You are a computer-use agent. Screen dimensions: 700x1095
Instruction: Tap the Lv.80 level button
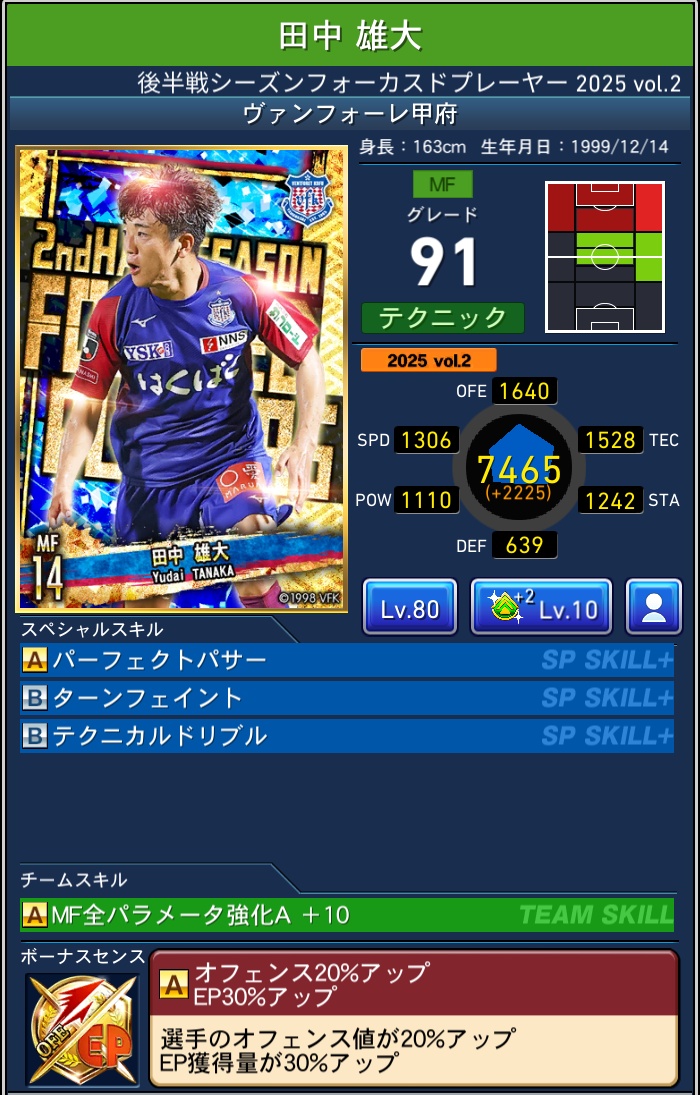409,607
